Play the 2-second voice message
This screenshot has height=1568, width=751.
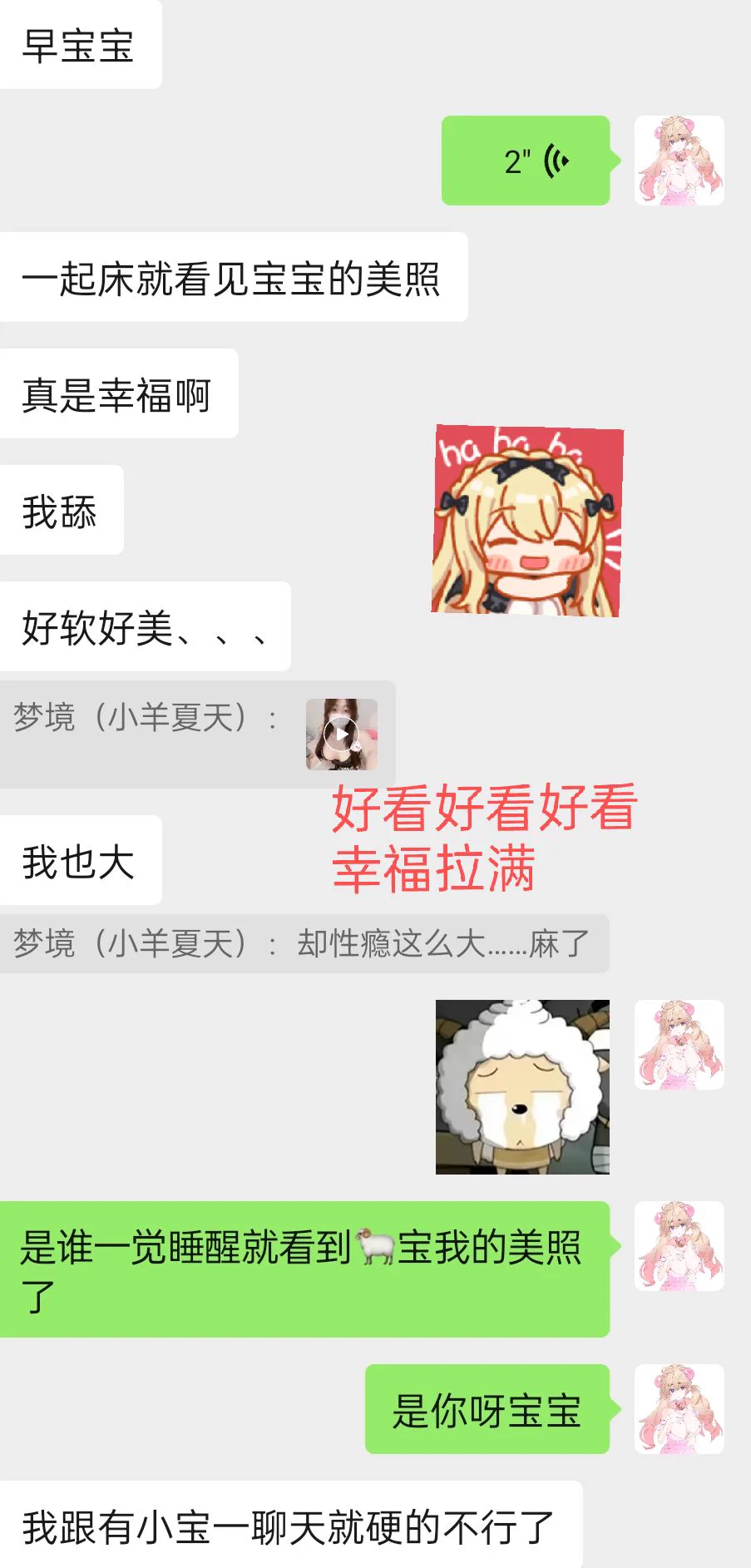point(526,161)
